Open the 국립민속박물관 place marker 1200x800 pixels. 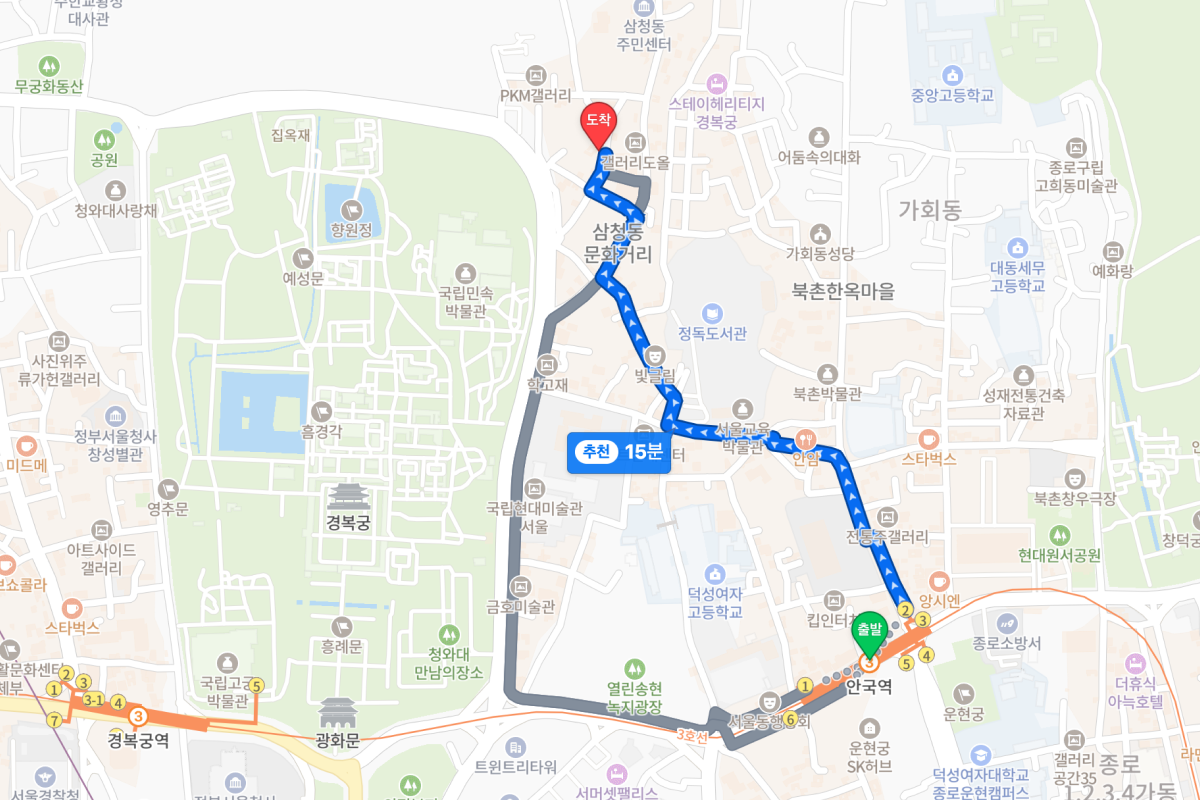tap(465, 273)
